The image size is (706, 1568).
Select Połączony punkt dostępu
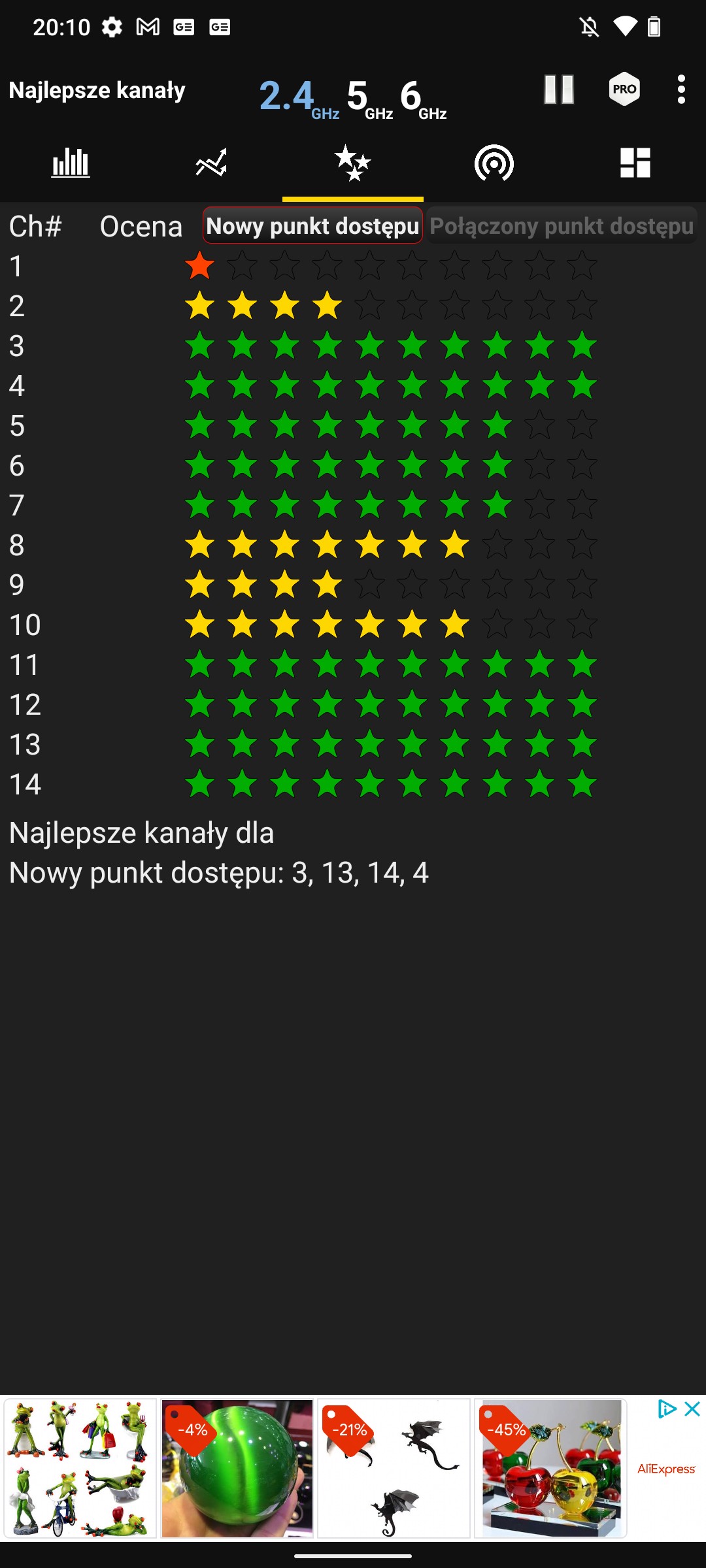pyautogui.click(x=562, y=226)
